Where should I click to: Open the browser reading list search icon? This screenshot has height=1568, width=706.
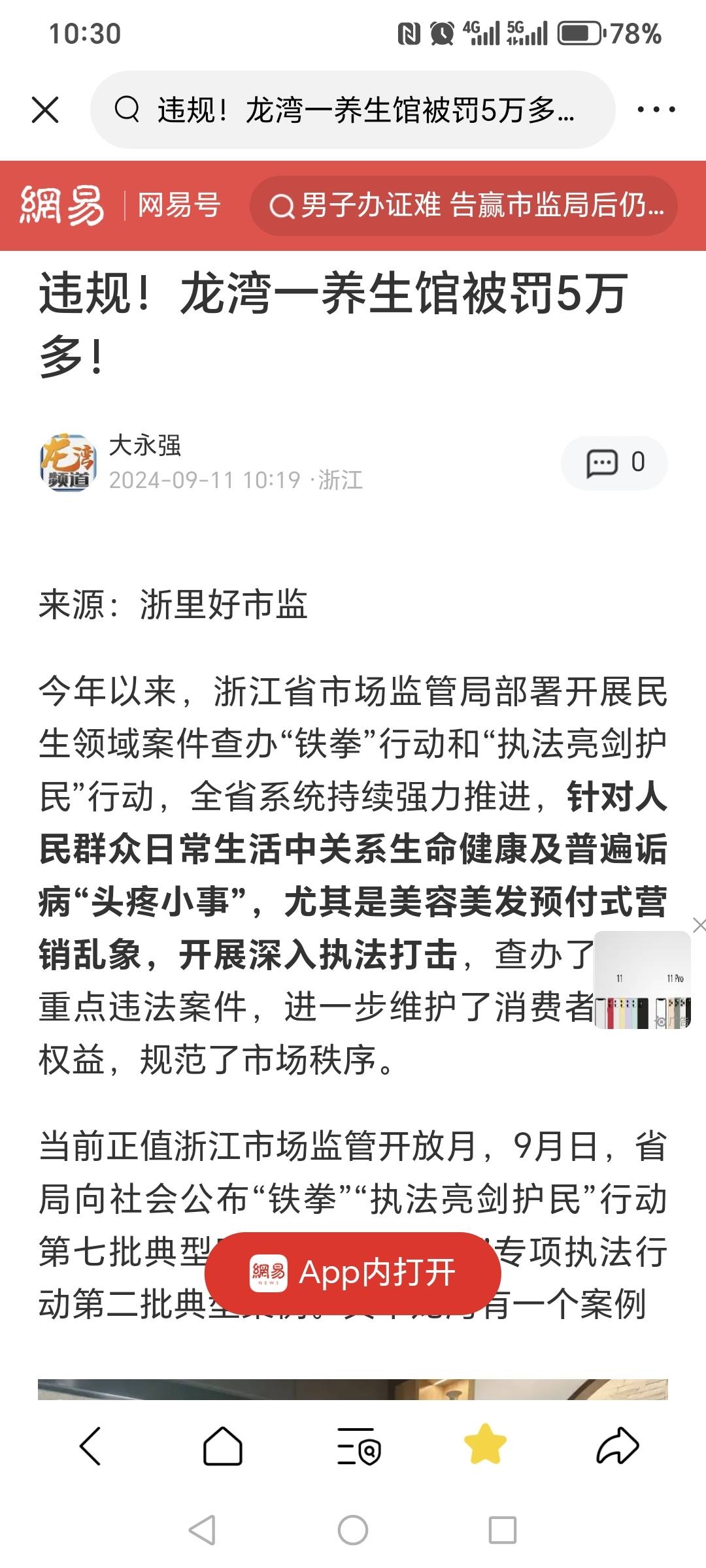coord(358,1446)
